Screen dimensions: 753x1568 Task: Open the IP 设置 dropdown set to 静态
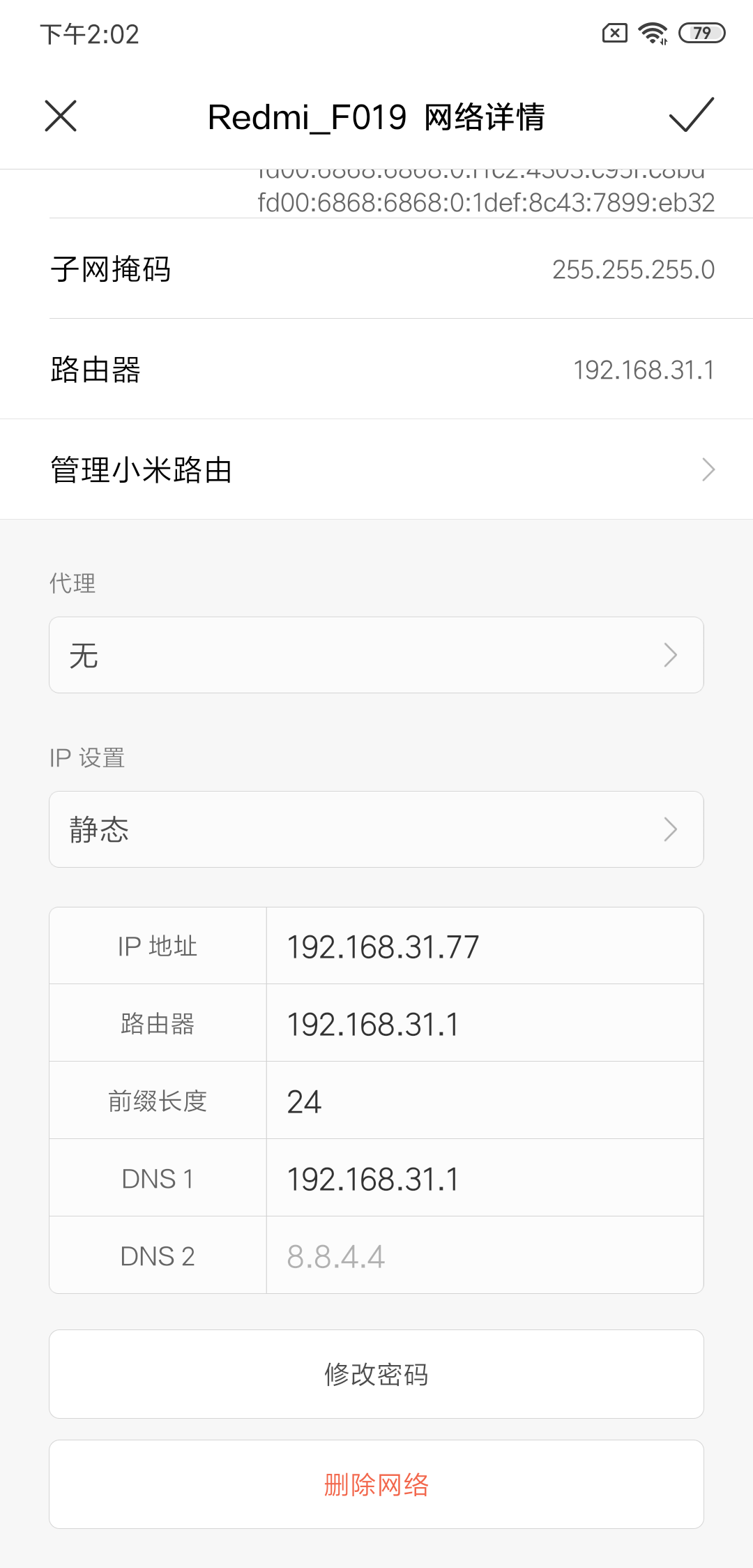pyautogui.click(x=376, y=829)
